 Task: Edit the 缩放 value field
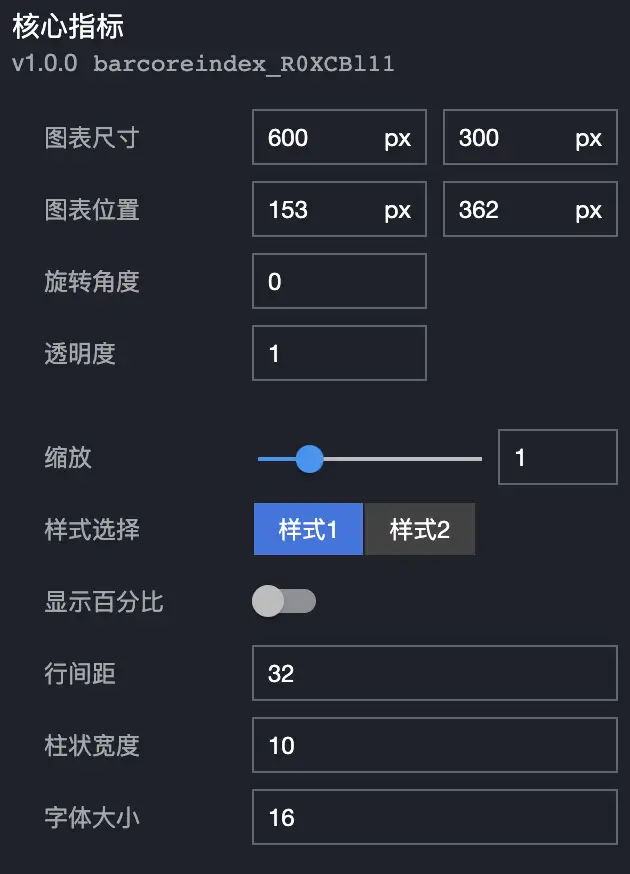coord(557,458)
